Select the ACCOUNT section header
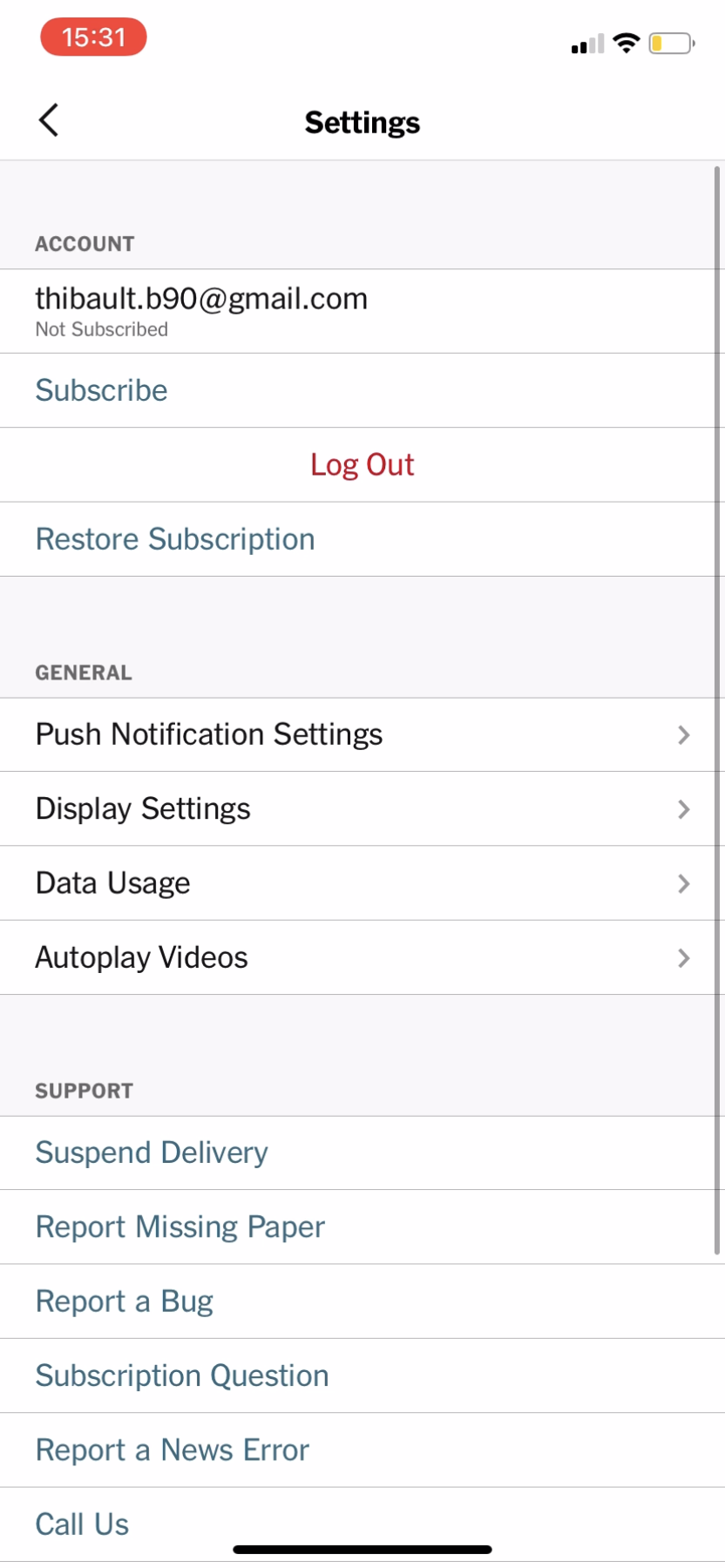The height and width of the screenshot is (1568, 725). point(85,244)
